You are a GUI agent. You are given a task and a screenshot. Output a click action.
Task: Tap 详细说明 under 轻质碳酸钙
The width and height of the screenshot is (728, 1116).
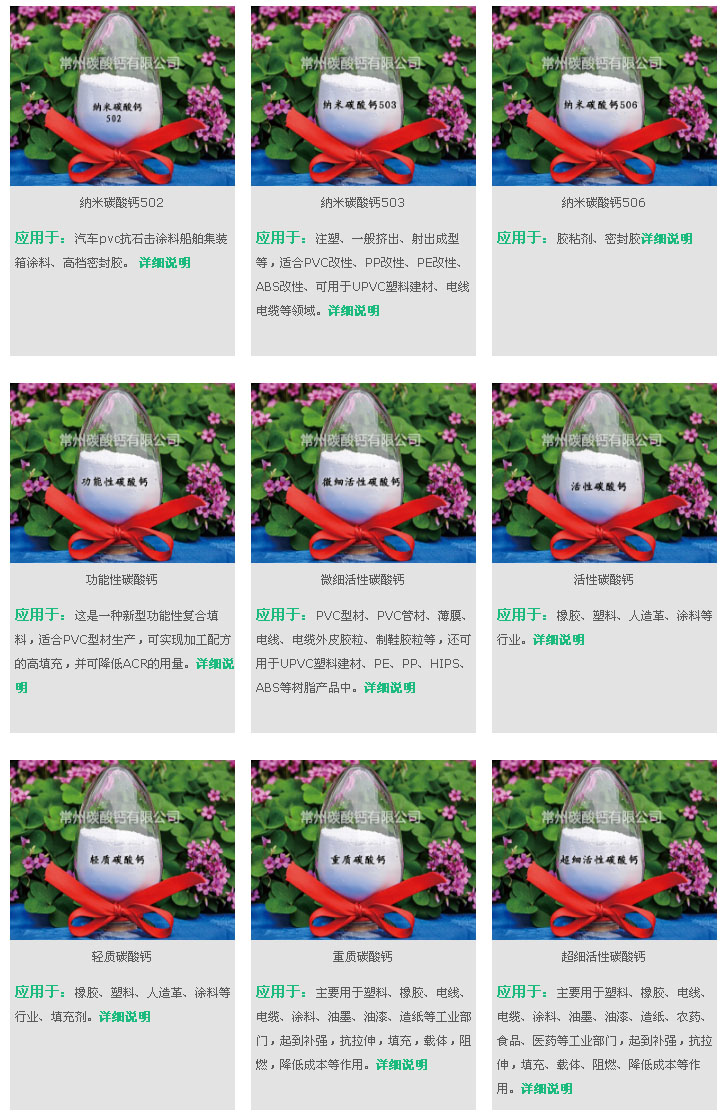(124, 1017)
